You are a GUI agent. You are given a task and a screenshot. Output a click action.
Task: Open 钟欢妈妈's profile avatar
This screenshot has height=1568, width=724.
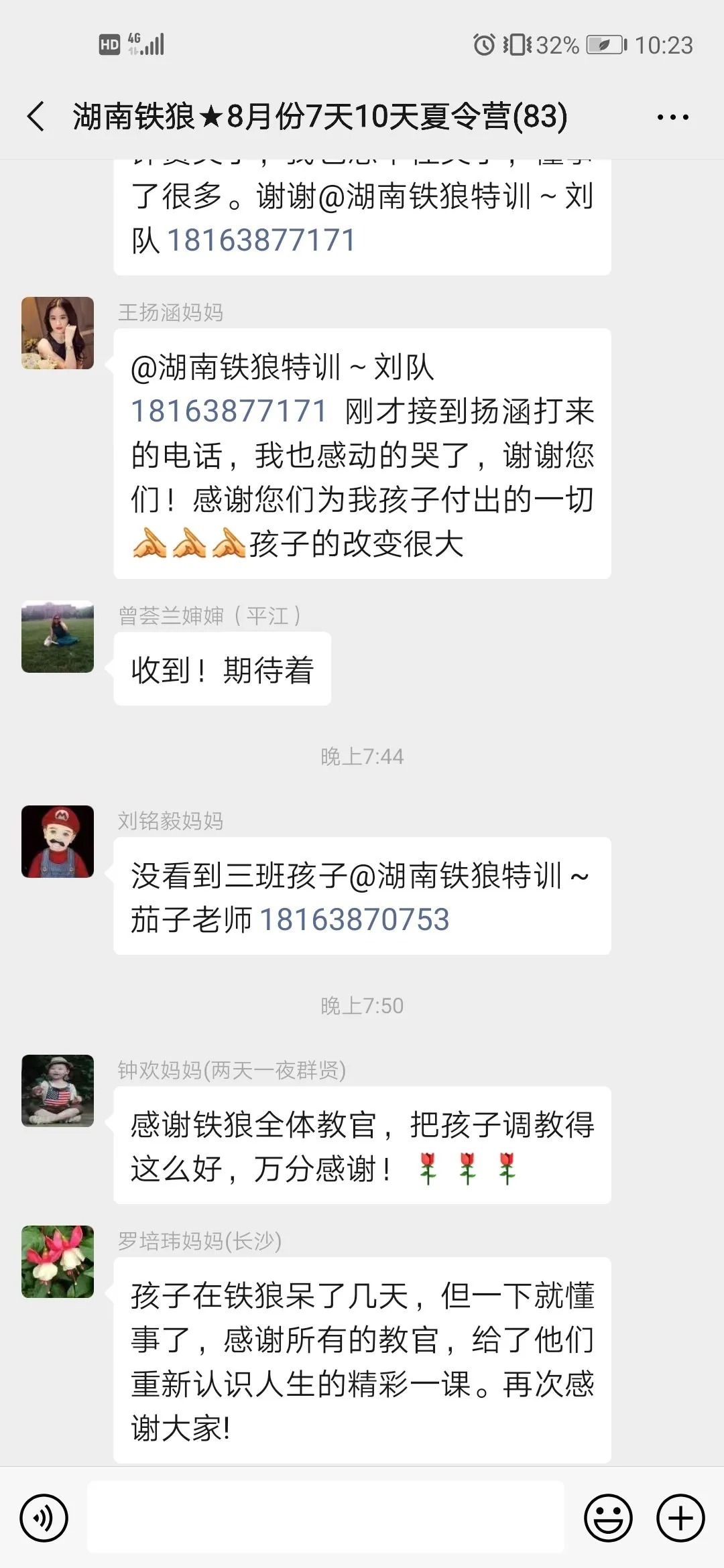coord(58,1091)
